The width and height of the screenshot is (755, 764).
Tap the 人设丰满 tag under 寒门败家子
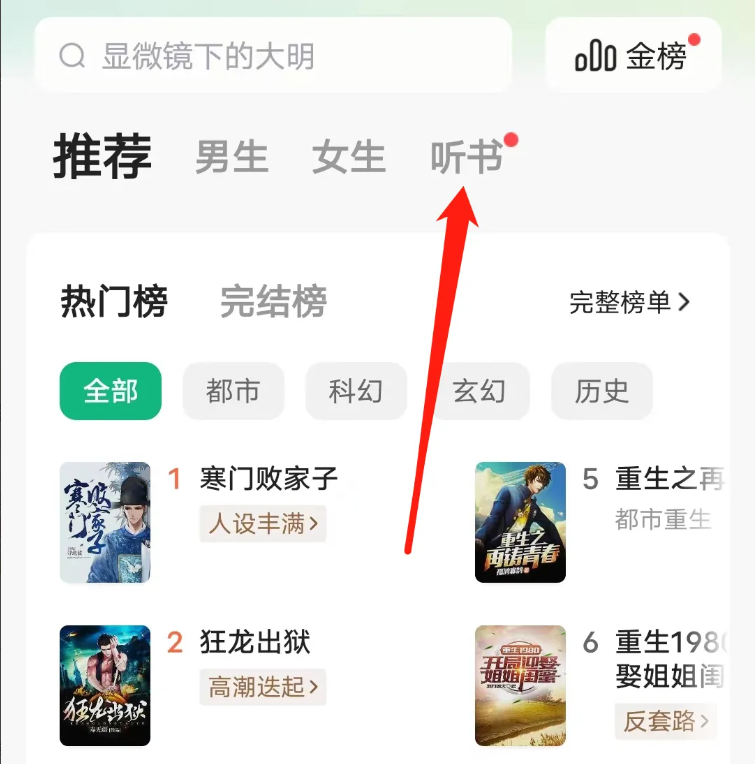pyautogui.click(x=263, y=523)
